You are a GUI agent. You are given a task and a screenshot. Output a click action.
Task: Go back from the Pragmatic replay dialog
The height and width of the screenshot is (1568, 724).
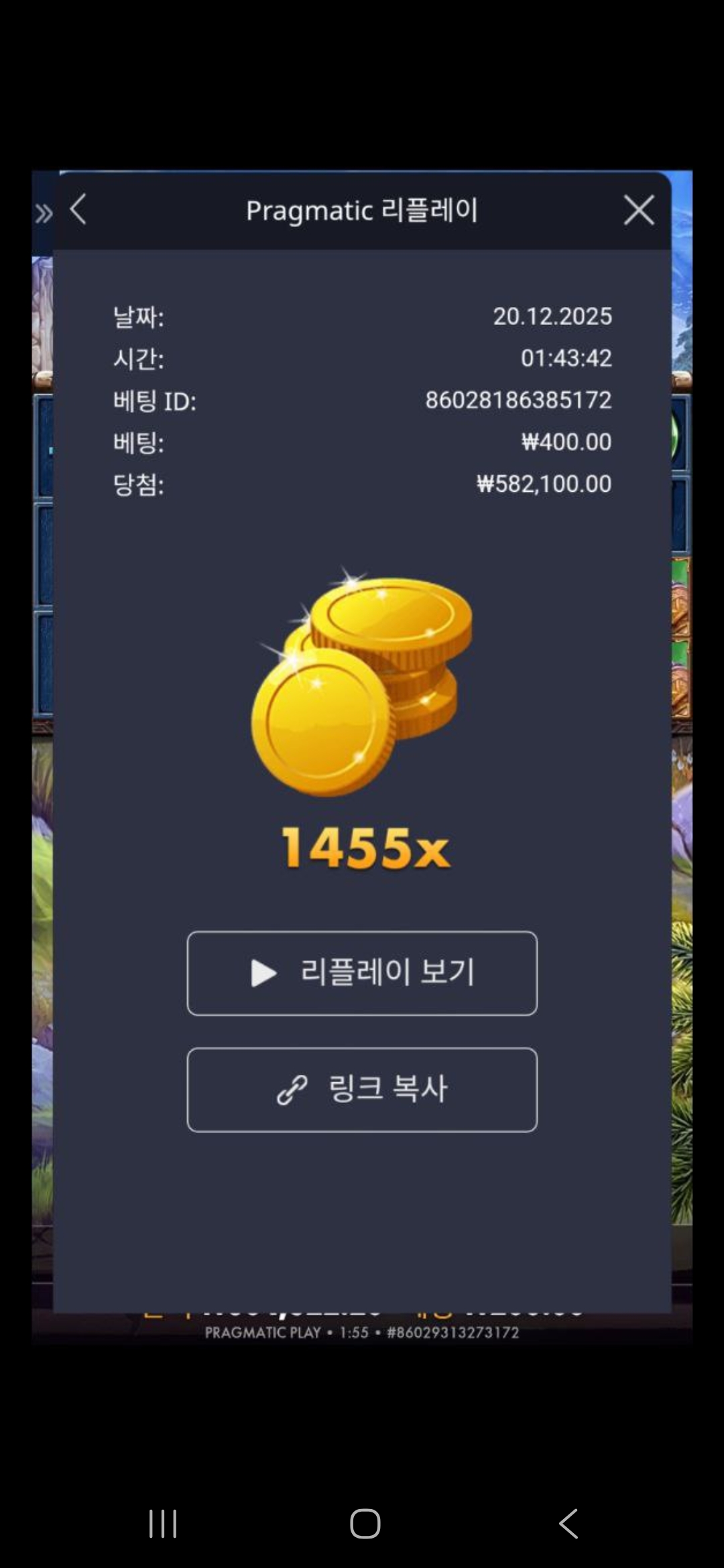point(78,209)
